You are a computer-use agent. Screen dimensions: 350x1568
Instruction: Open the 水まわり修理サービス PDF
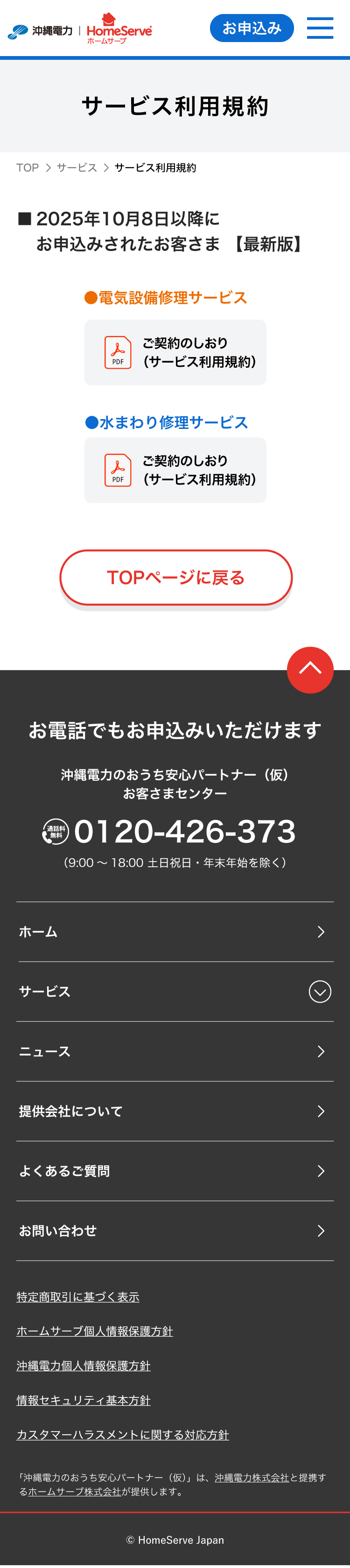tap(175, 470)
